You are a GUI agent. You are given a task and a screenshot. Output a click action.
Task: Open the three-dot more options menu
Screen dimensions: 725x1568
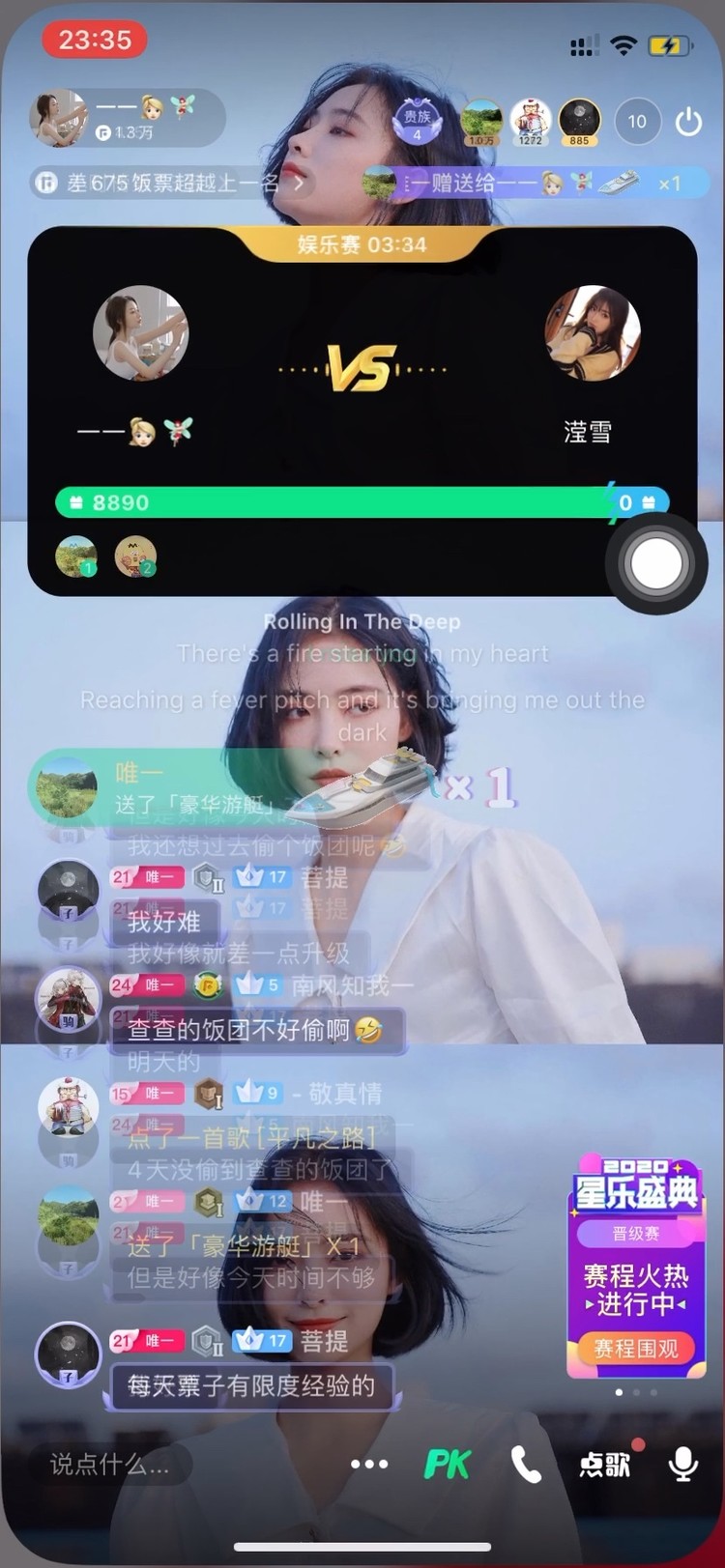pyautogui.click(x=369, y=1465)
